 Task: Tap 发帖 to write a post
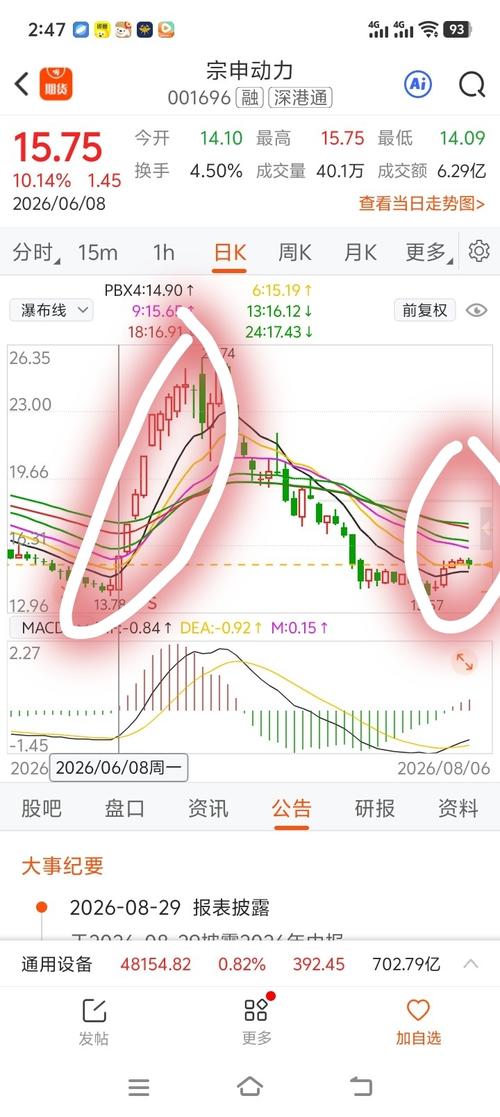pyautogui.click(x=93, y=1022)
